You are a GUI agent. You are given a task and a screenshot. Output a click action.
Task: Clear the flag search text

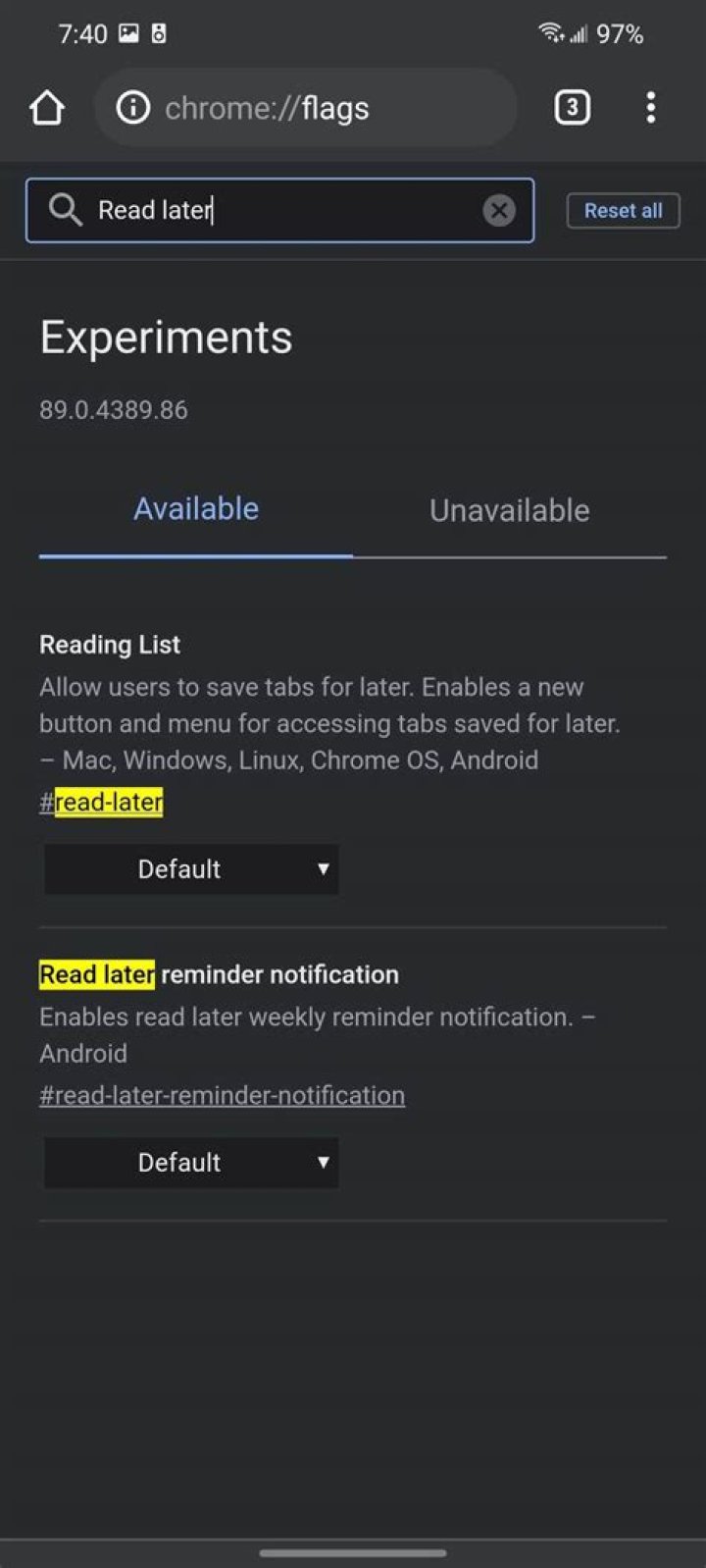pyautogui.click(x=499, y=210)
